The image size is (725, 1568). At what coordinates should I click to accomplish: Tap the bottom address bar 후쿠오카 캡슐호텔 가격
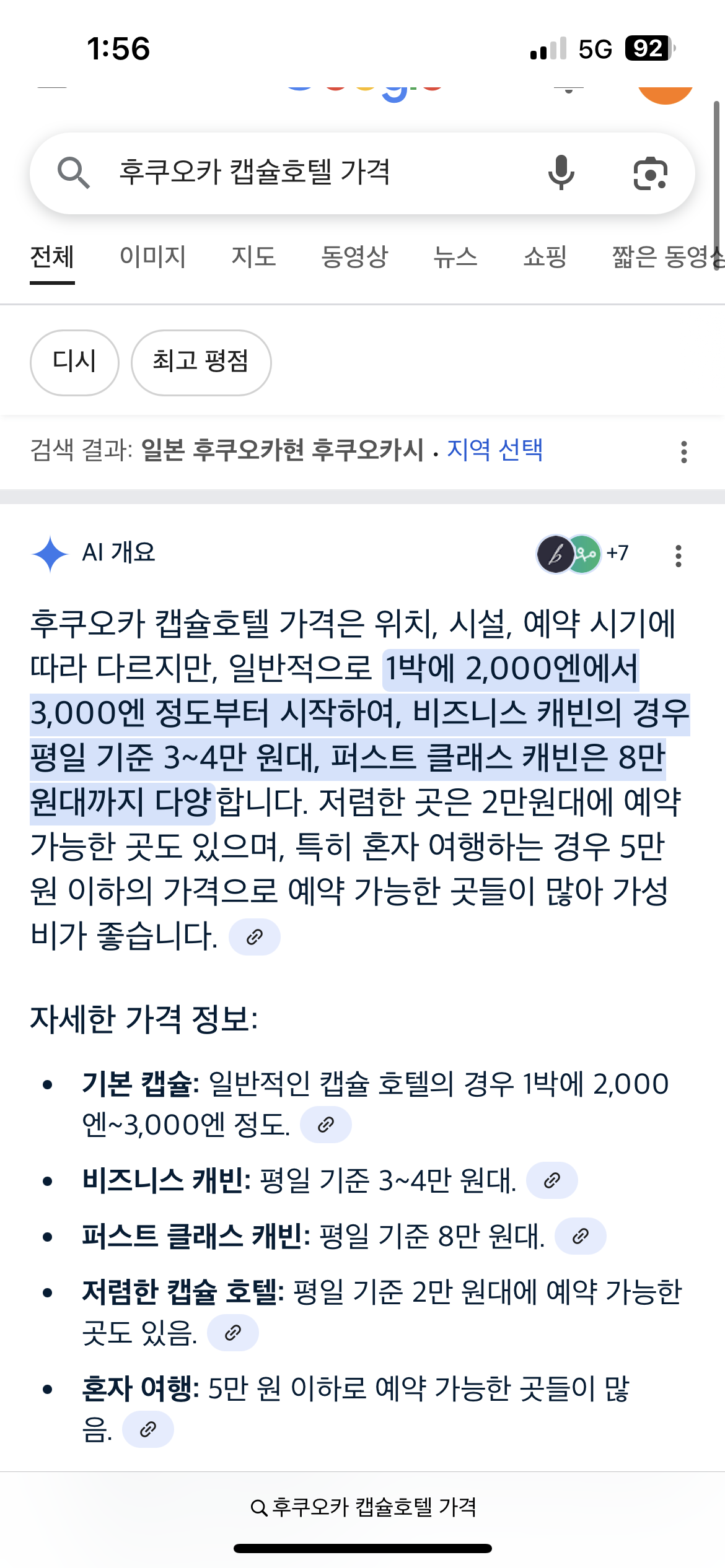(363, 1507)
